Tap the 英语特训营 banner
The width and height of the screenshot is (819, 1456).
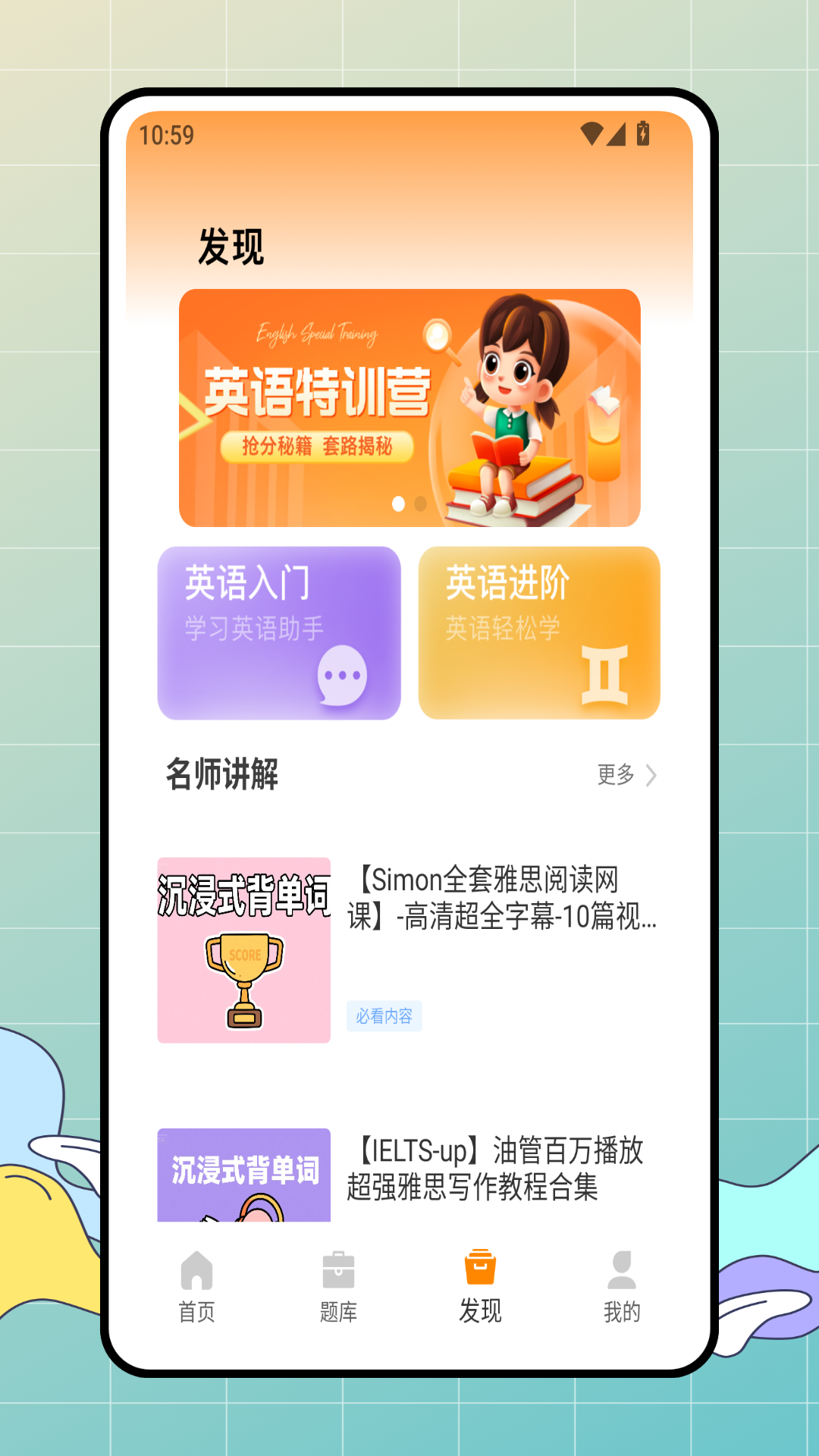pos(409,404)
